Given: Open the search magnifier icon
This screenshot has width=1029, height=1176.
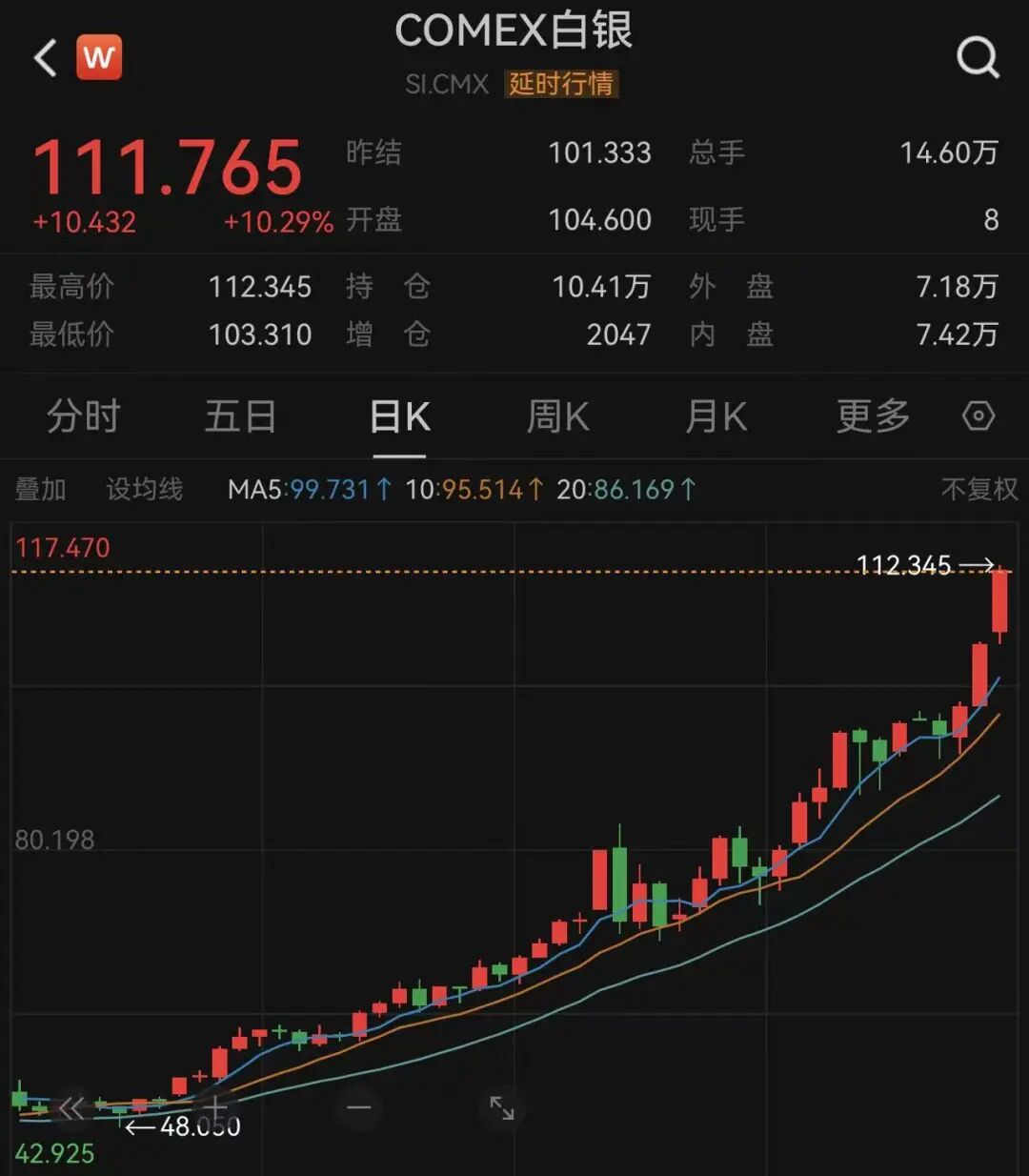Looking at the screenshot, I should click(x=978, y=57).
